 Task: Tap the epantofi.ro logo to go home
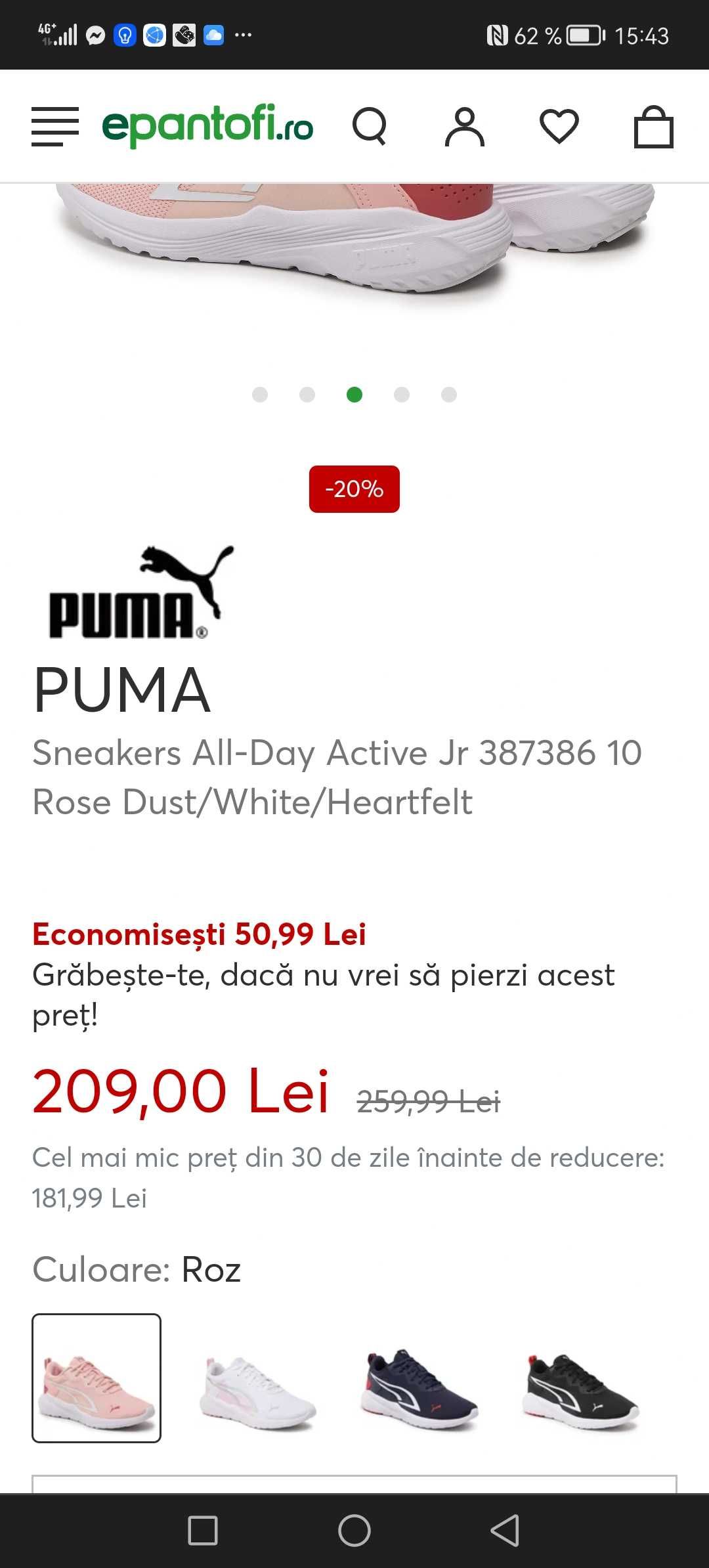coord(207,125)
